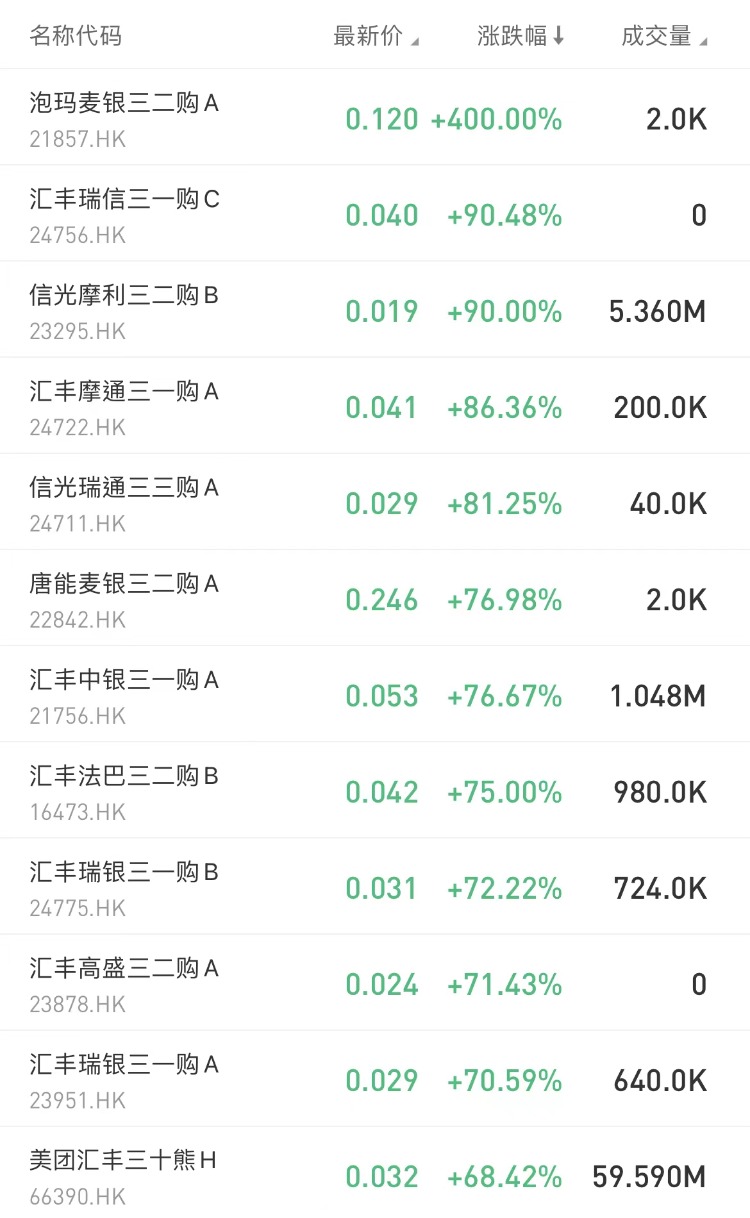This screenshot has width=750, height=1218.
Task: Open 汇丰摩通三一购A 24722.HK
Action: (x=375, y=406)
